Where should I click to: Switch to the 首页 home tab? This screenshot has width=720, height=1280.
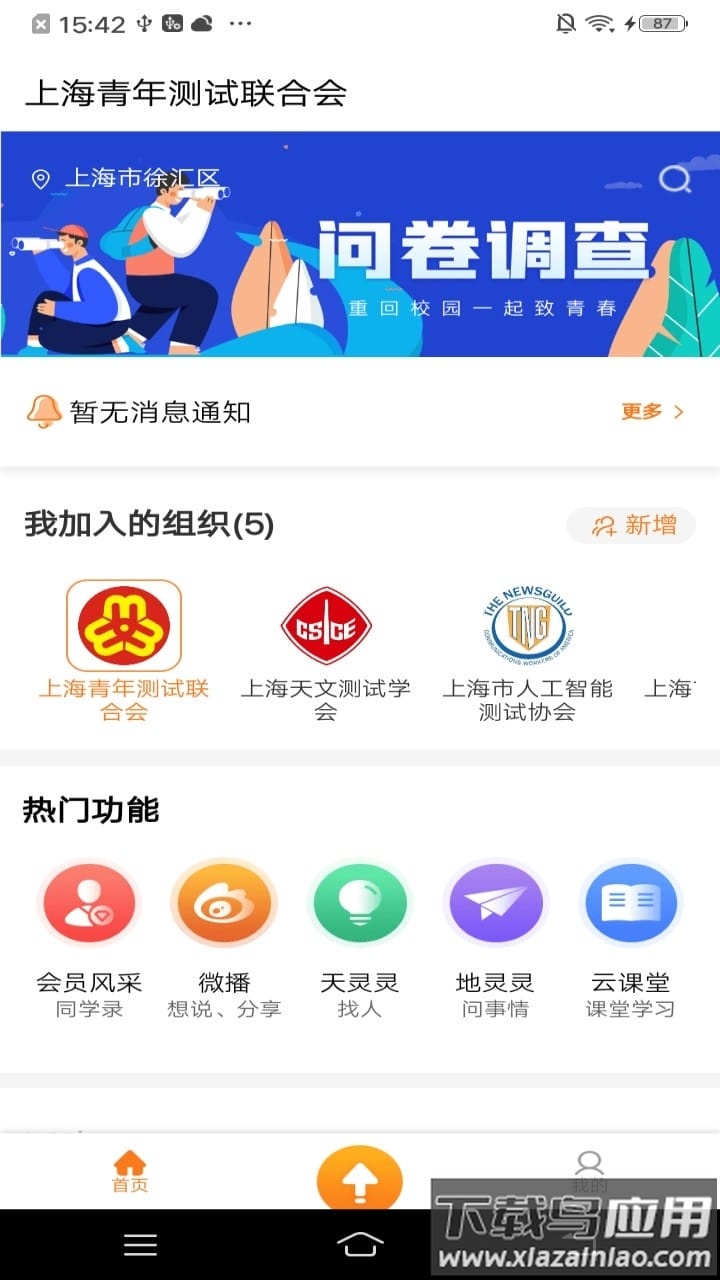129,1172
